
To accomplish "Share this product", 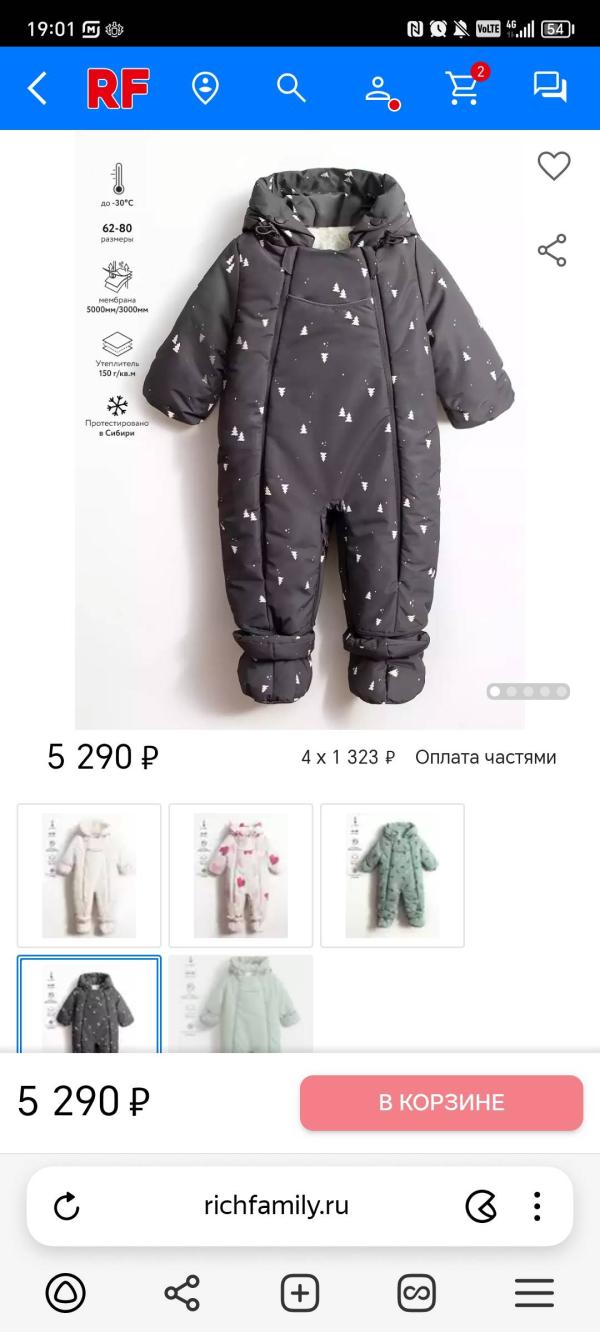I will pyautogui.click(x=552, y=250).
